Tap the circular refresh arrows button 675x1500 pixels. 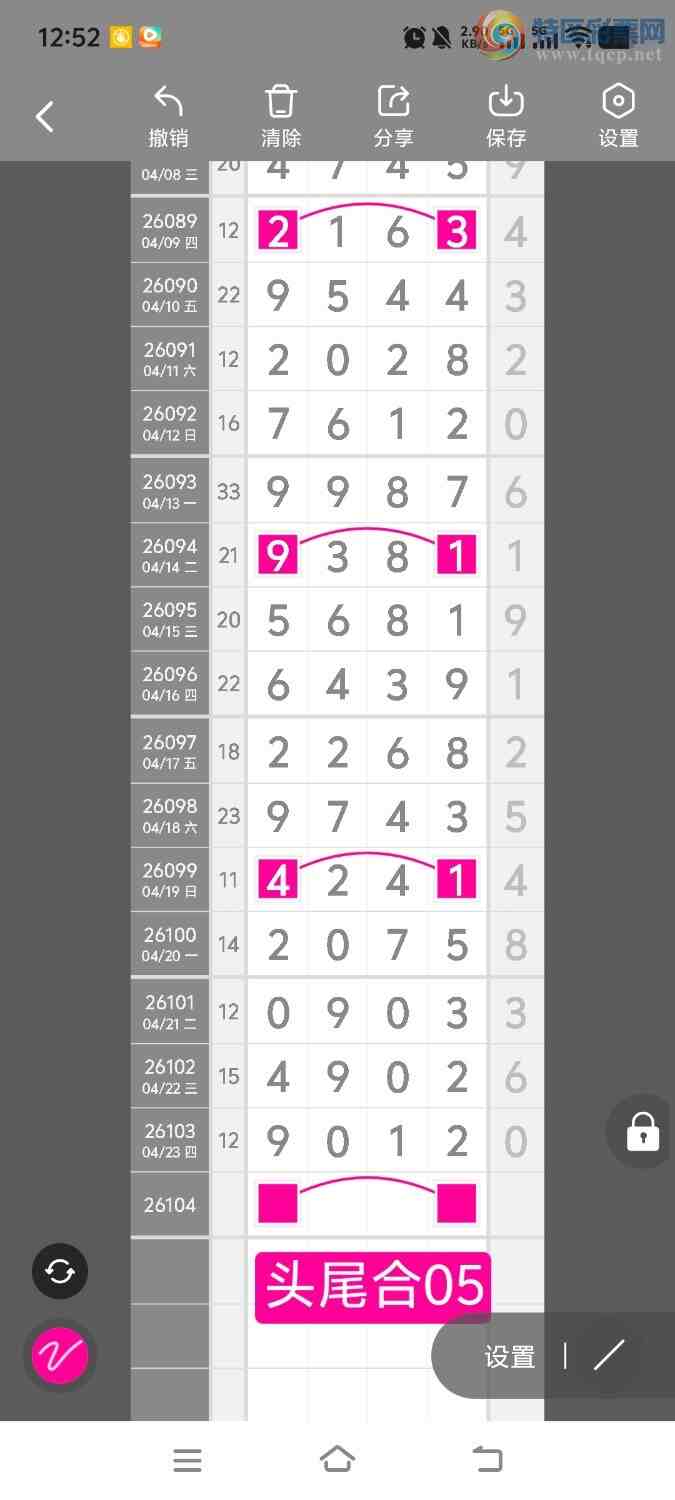pos(60,1271)
